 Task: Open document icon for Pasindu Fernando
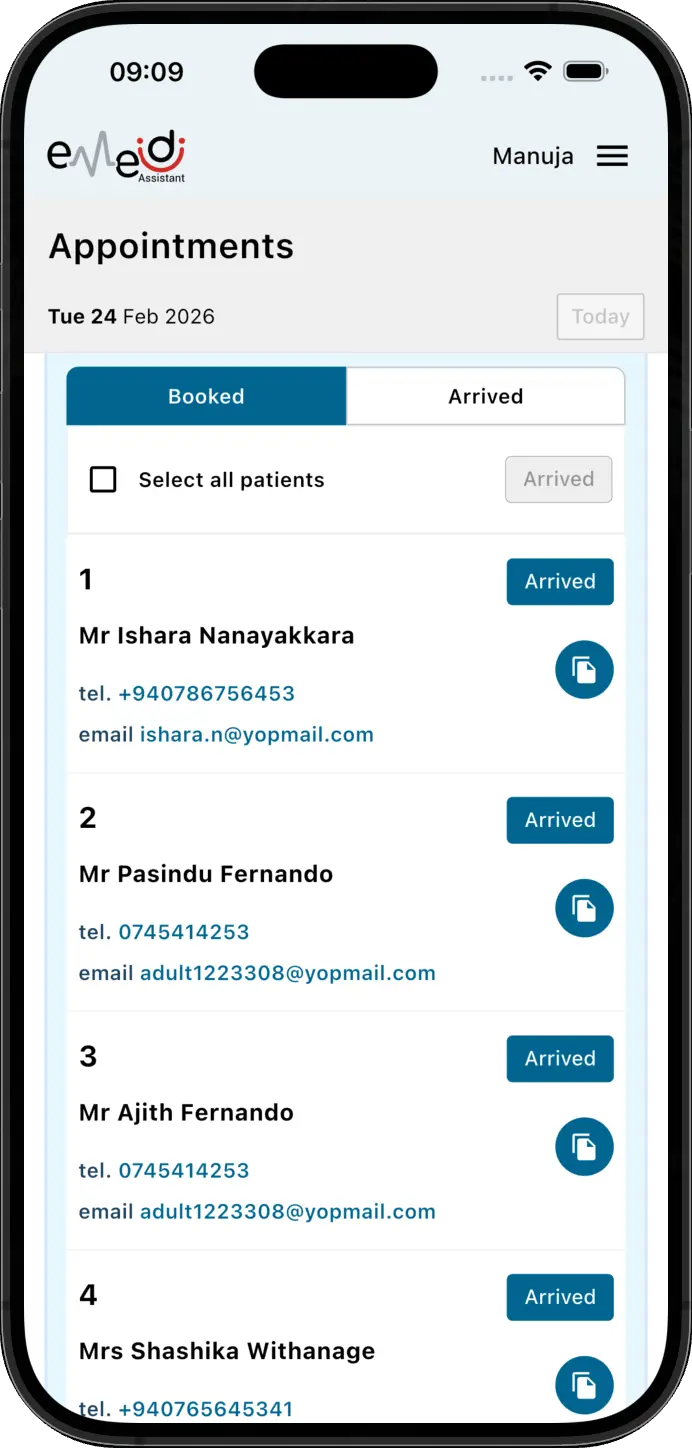pyautogui.click(x=584, y=908)
